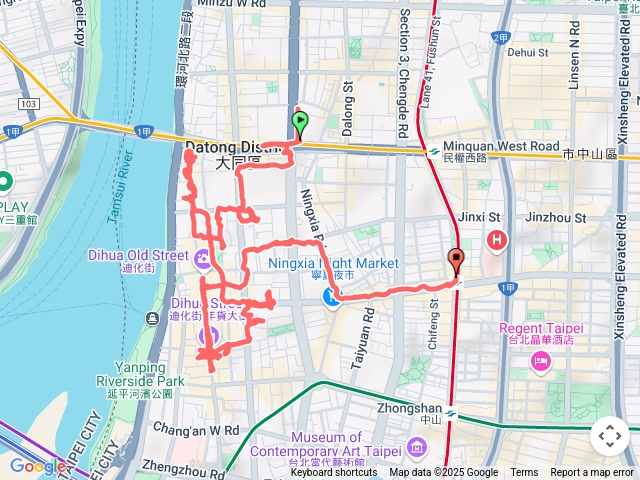Select the red end flag marker
The image size is (640, 480).
pos(456,261)
